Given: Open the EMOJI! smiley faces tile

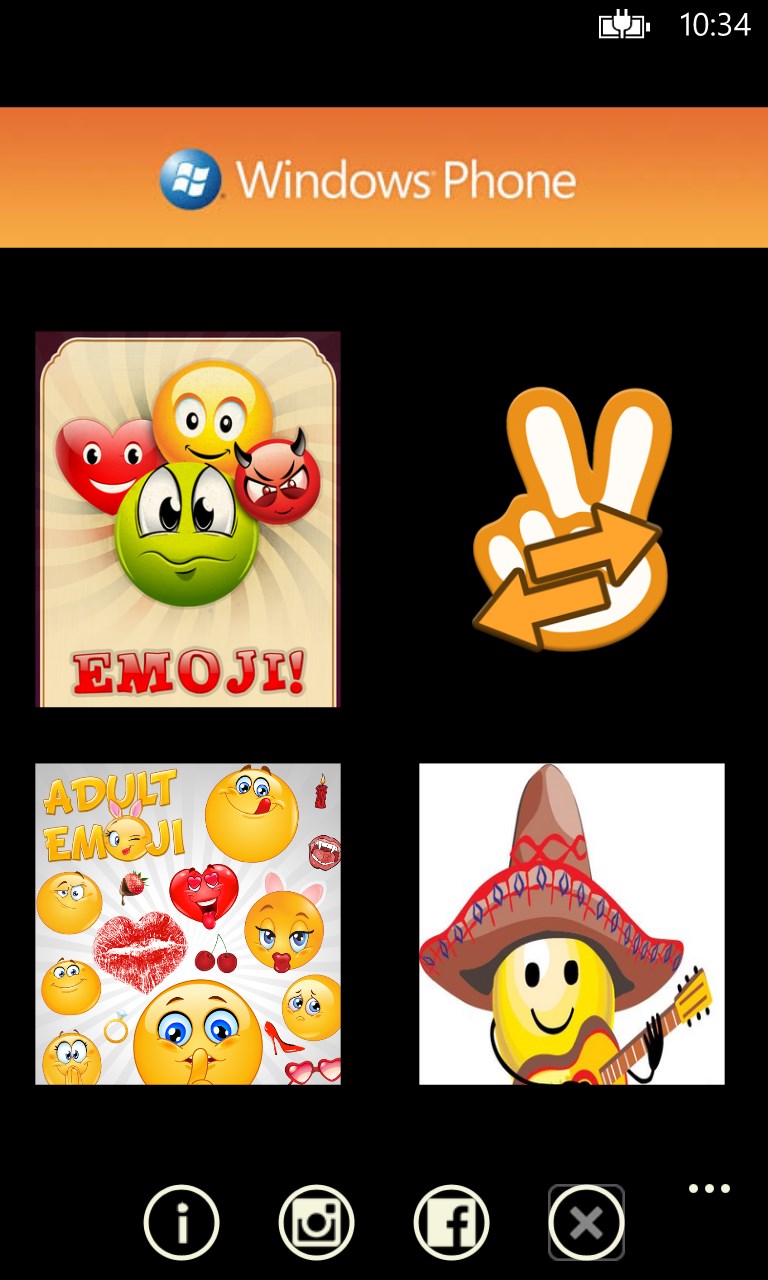Looking at the screenshot, I should (188, 519).
